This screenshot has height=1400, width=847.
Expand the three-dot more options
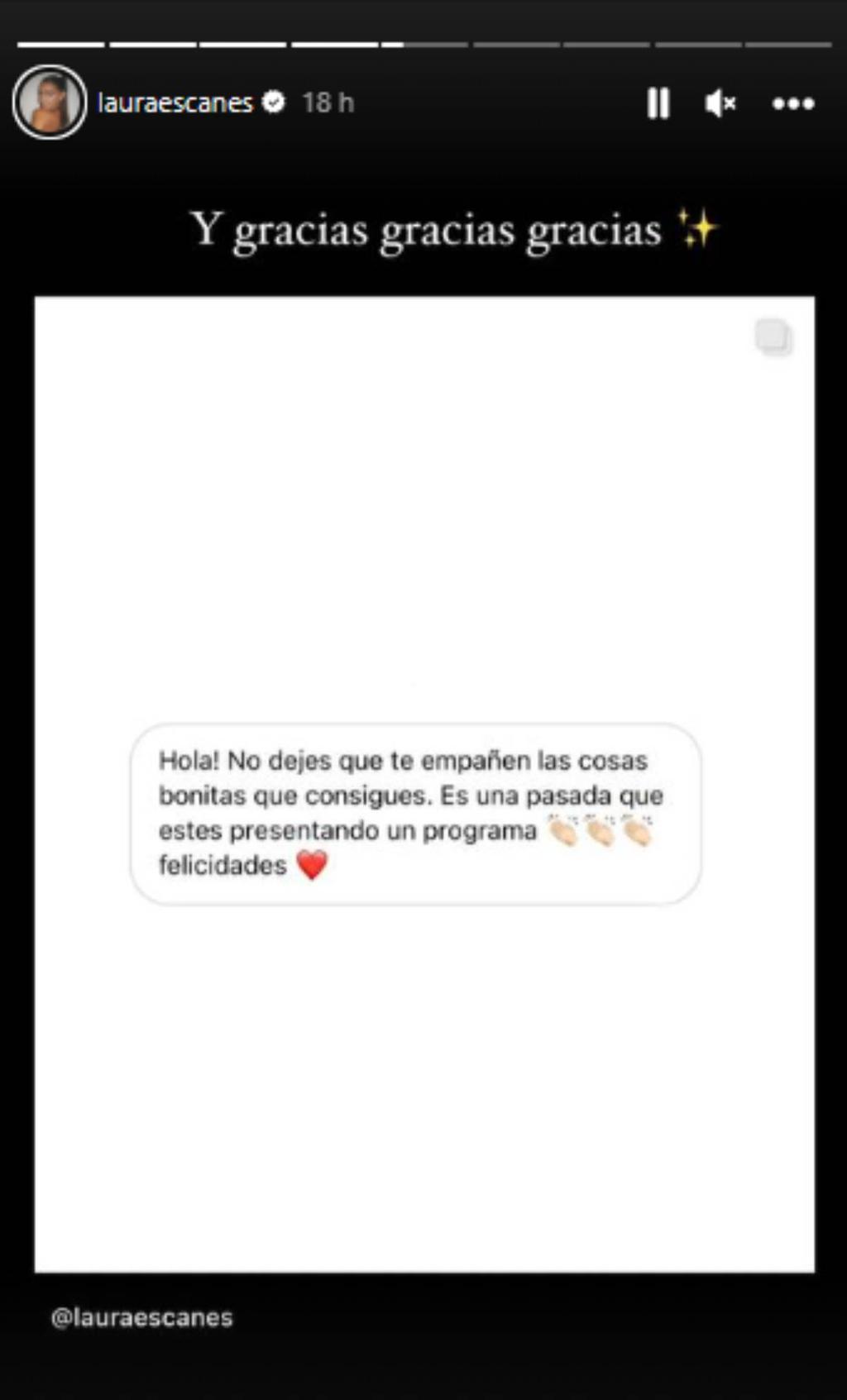coord(792,103)
